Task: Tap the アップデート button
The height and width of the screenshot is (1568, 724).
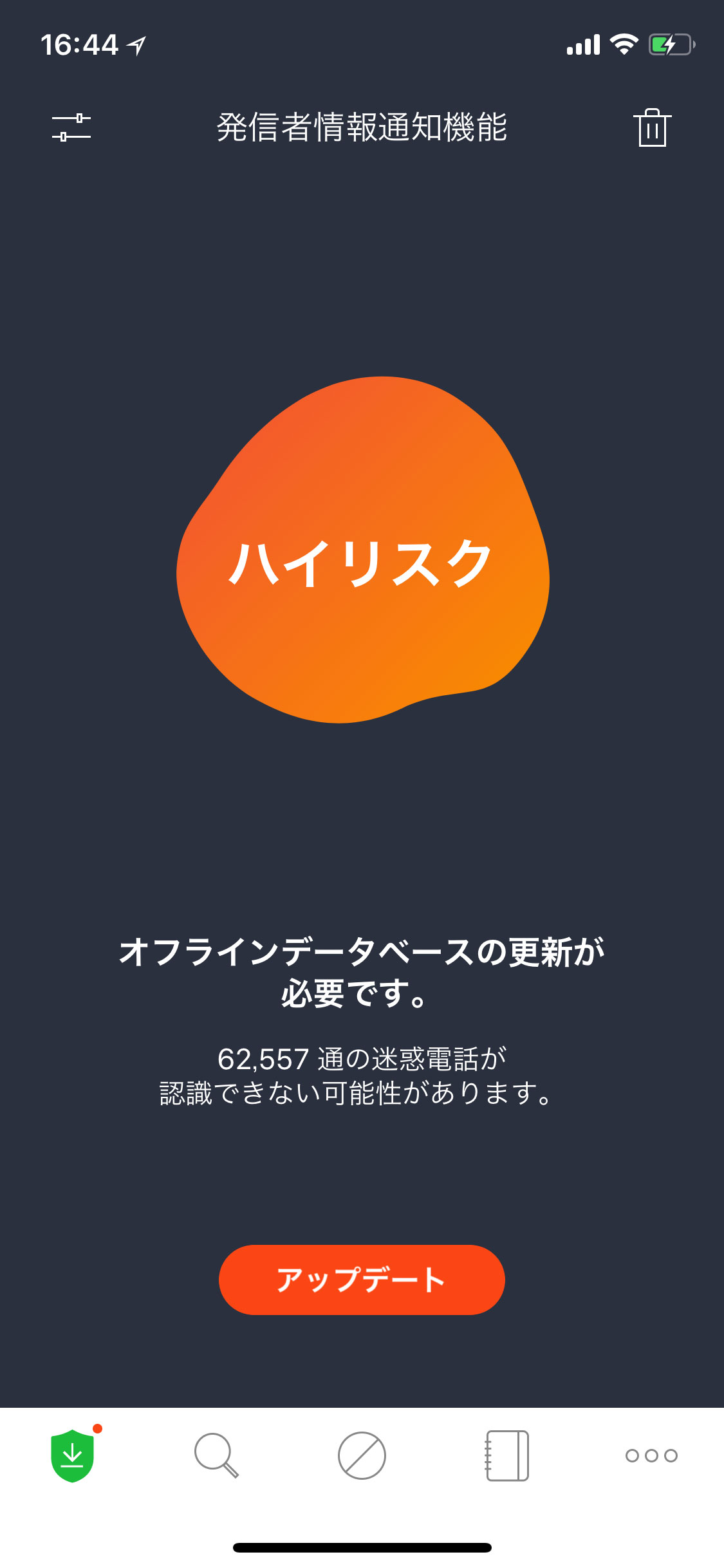Action: click(x=362, y=1280)
